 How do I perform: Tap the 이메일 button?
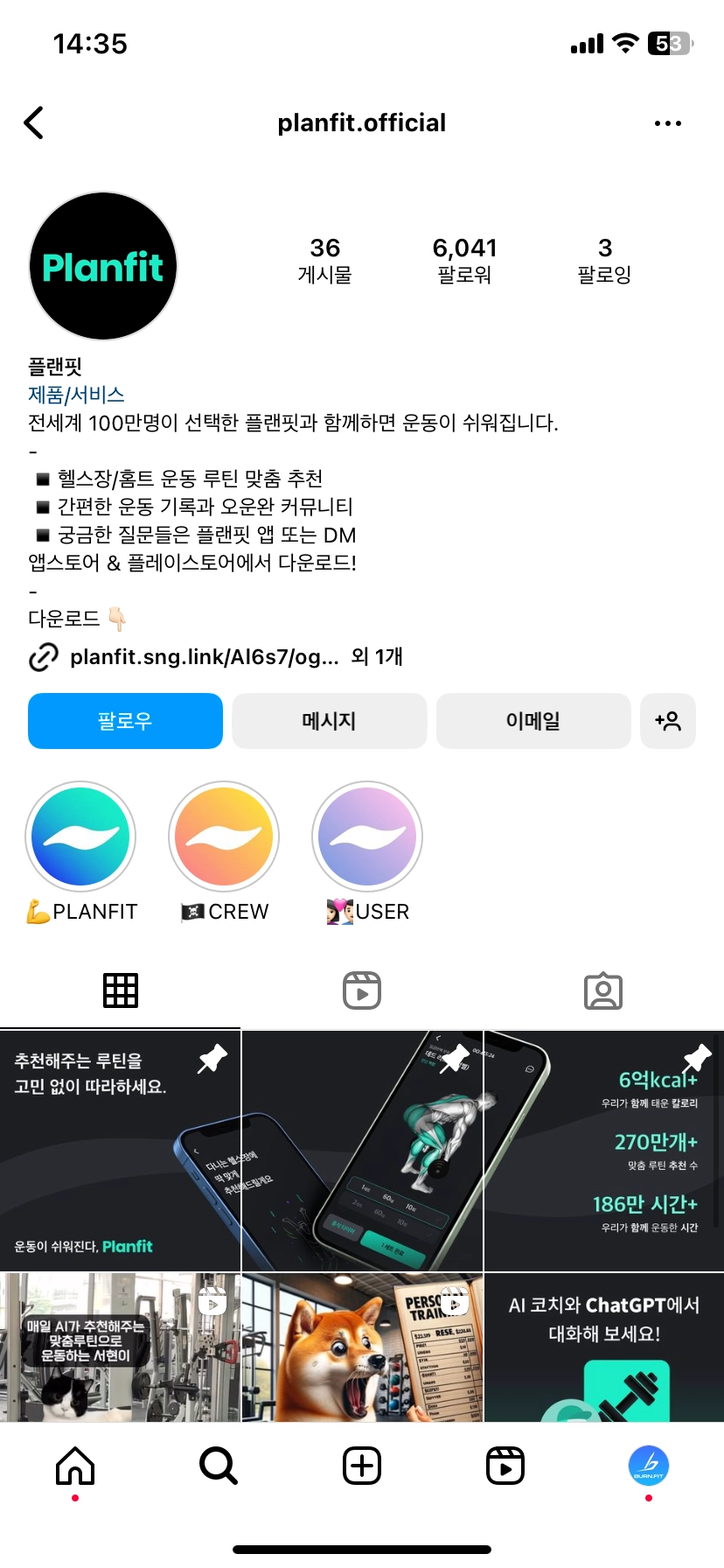tap(533, 721)
